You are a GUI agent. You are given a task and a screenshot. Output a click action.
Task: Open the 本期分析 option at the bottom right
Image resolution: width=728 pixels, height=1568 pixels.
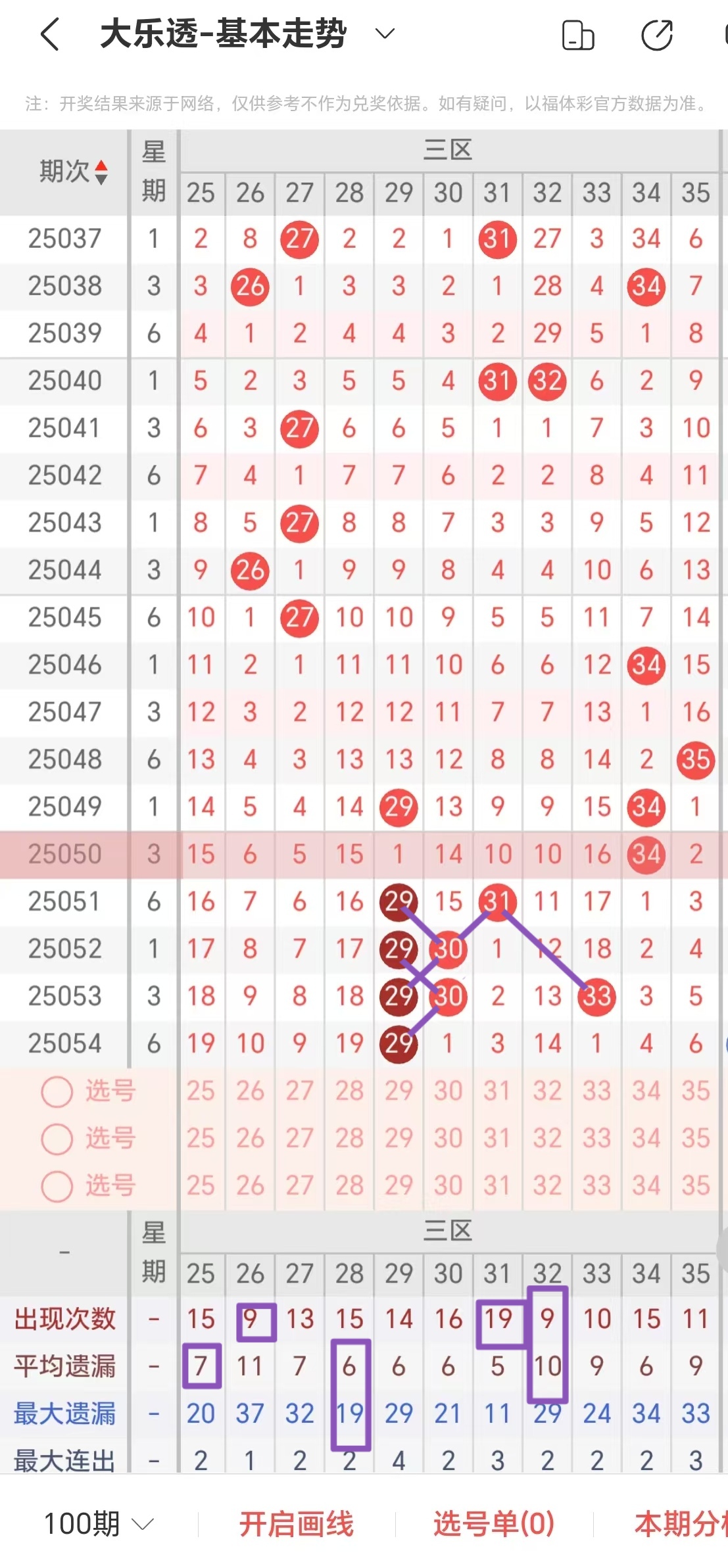point(681,1523)
